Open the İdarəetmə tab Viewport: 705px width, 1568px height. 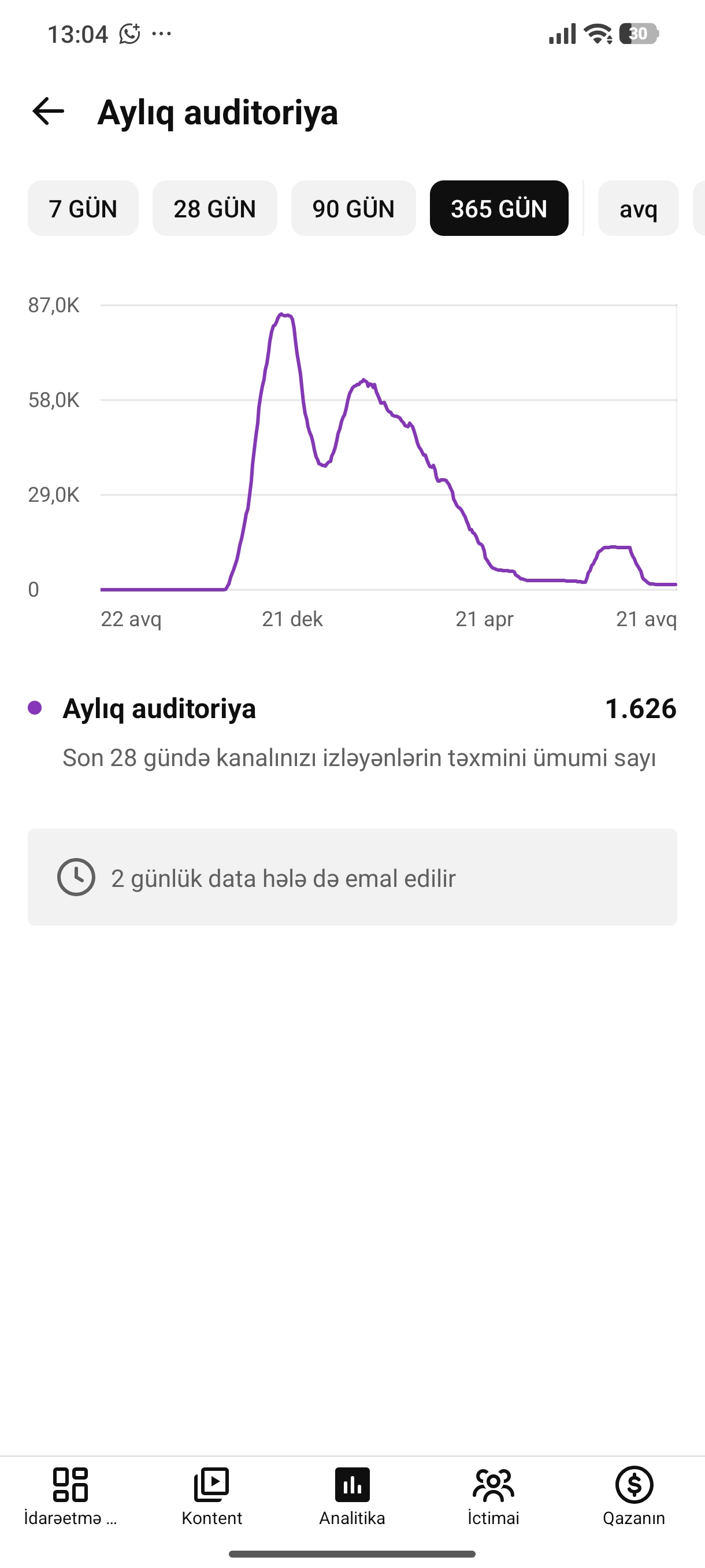(x=70, y=1497)
